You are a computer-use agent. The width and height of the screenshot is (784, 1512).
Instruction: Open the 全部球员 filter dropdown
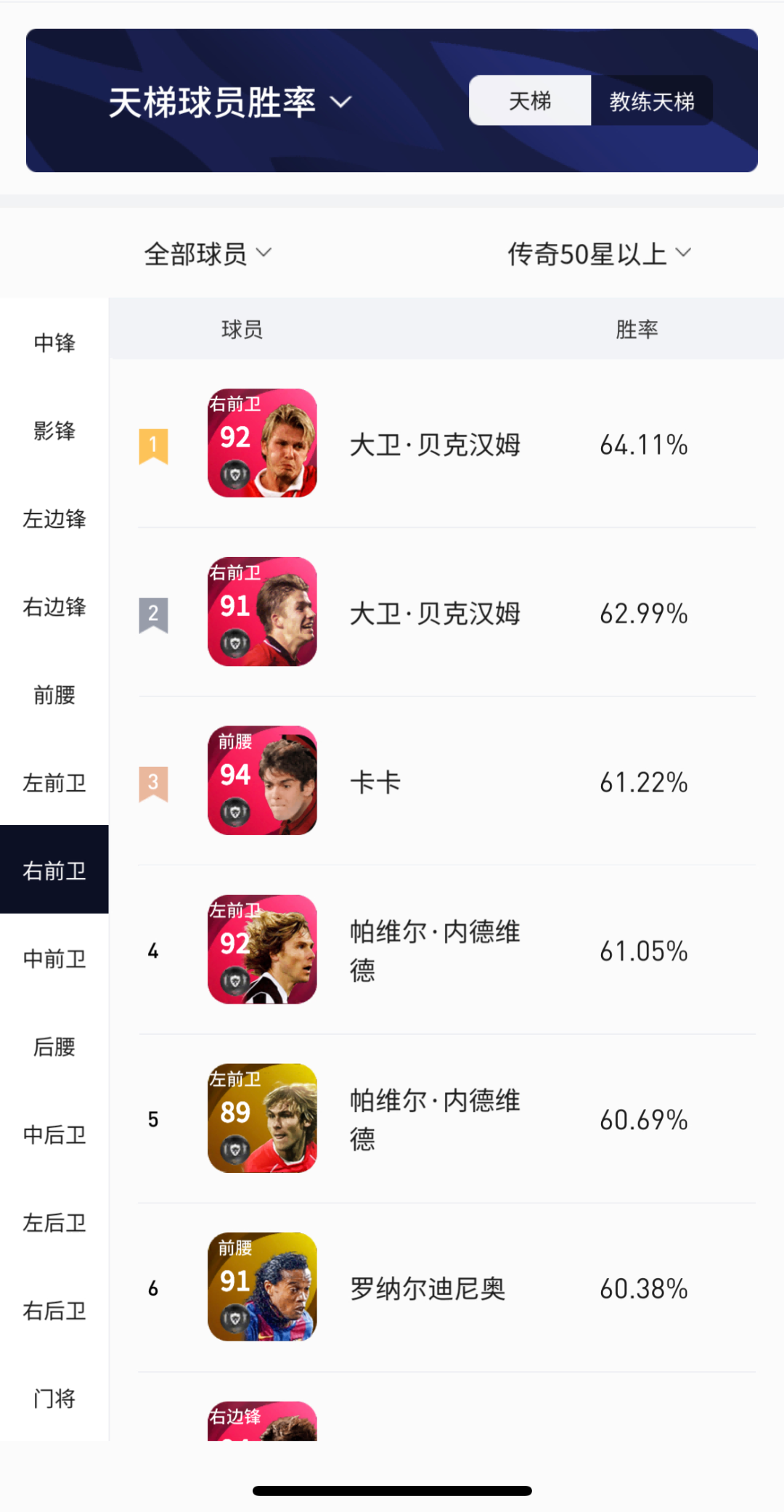(208, 254)
